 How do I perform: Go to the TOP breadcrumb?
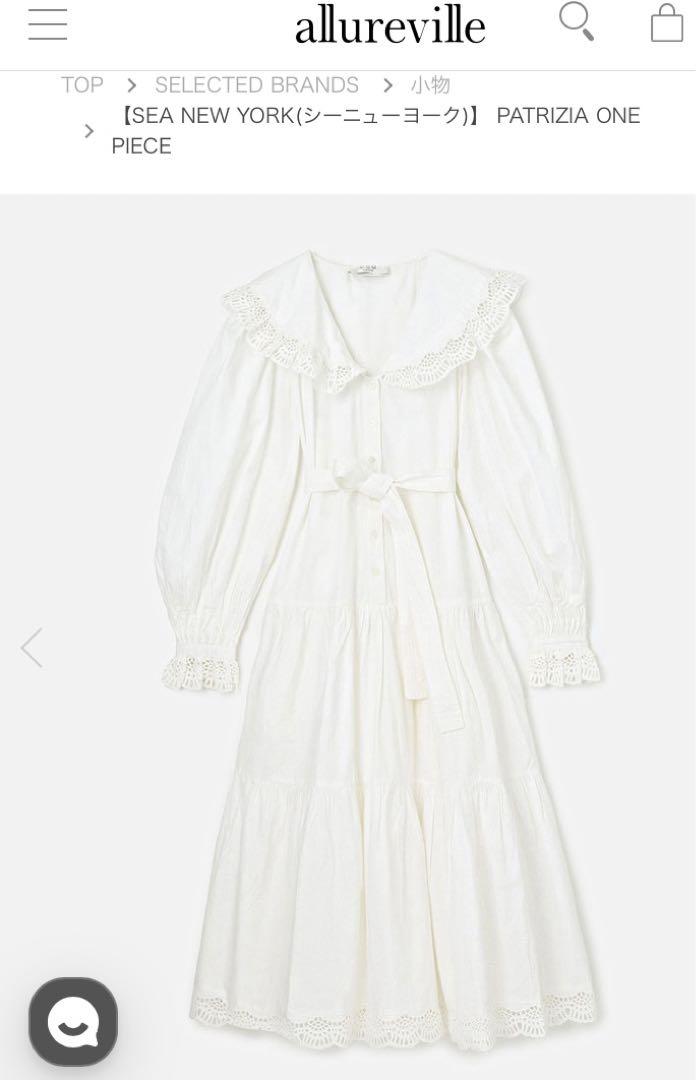82,85
